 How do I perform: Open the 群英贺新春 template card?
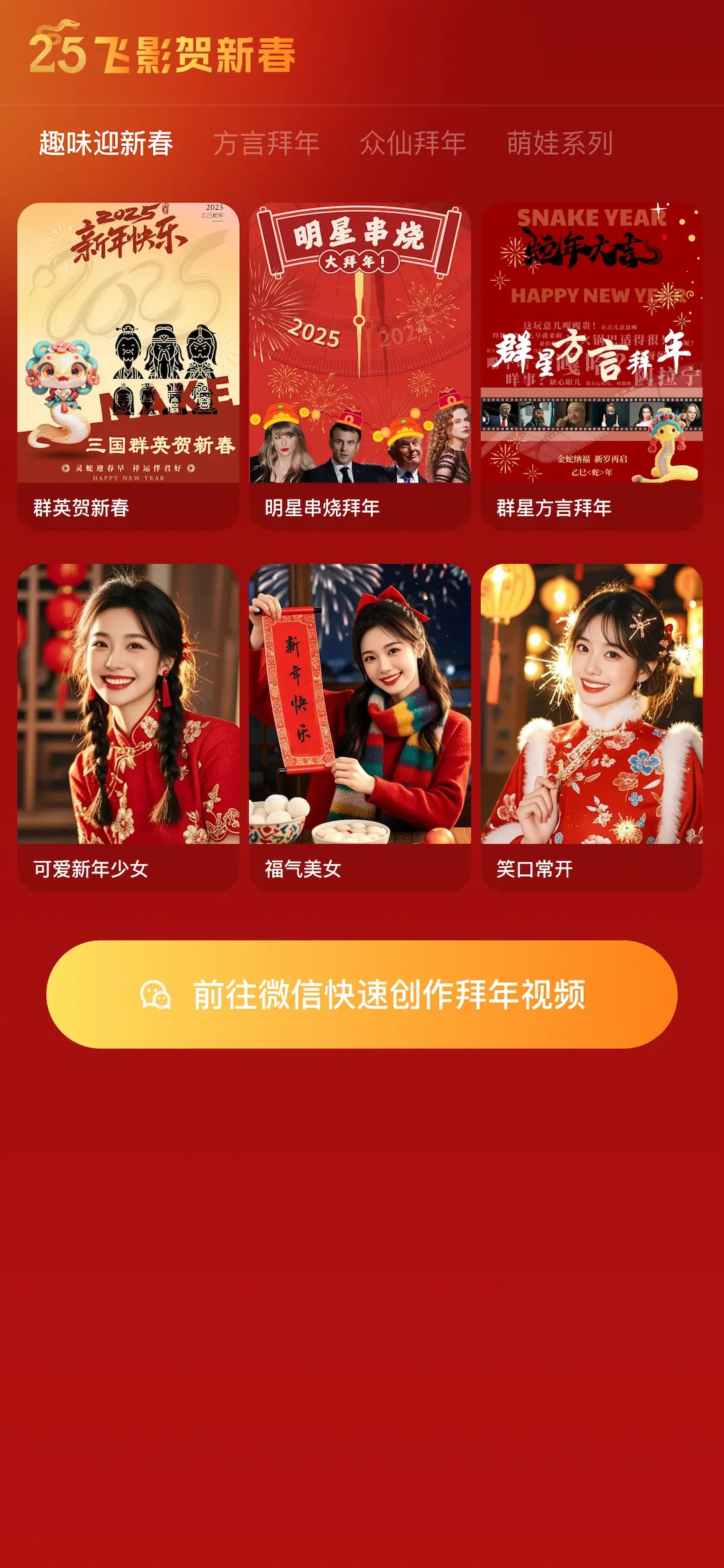[128, 365]
